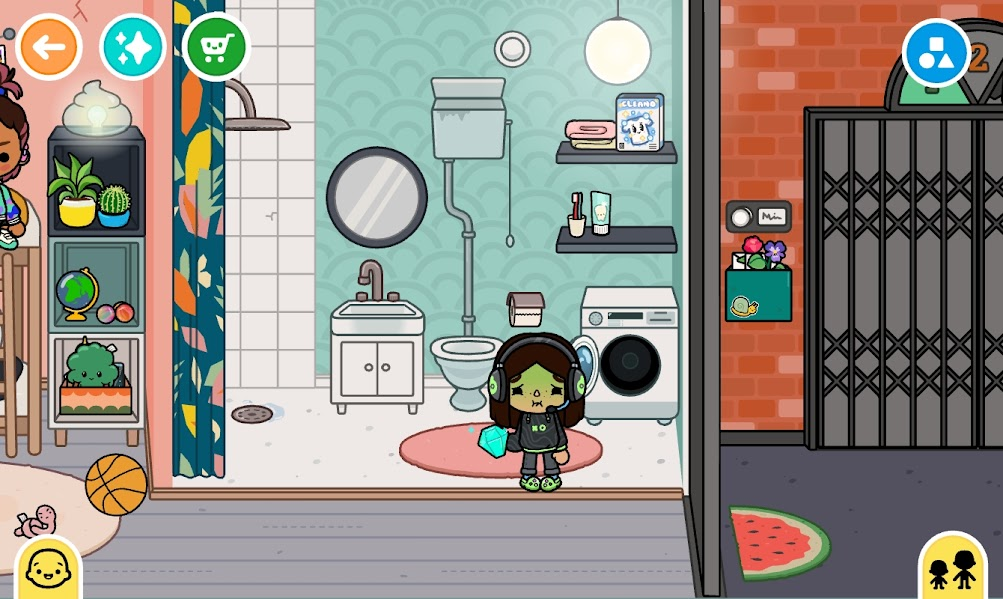The width and height of the screenshot is (1003, 599).
Task: Tap the orange back arrow button
Action: 48,47
